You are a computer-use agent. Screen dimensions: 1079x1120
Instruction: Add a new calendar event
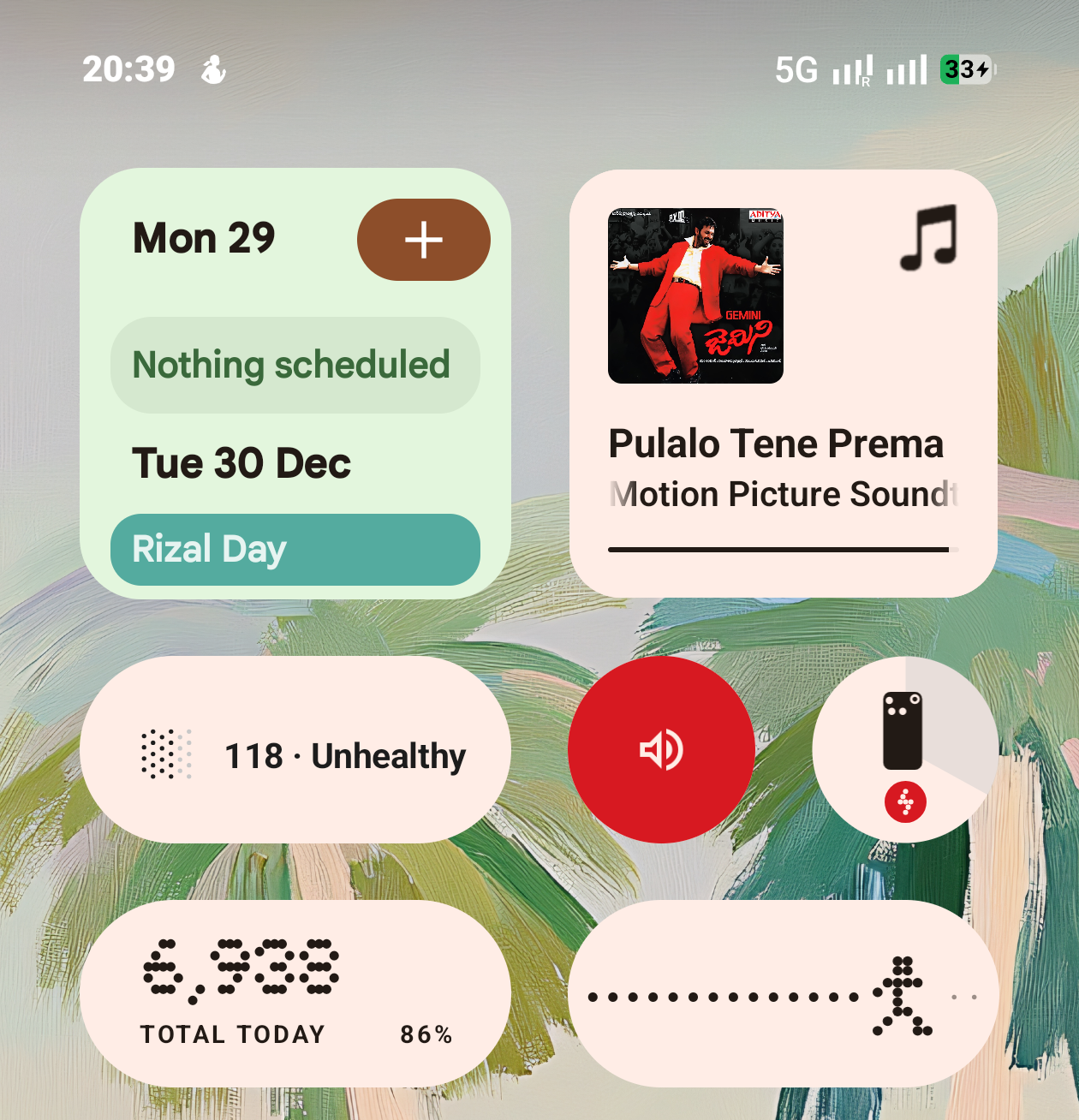pos(423,240)
